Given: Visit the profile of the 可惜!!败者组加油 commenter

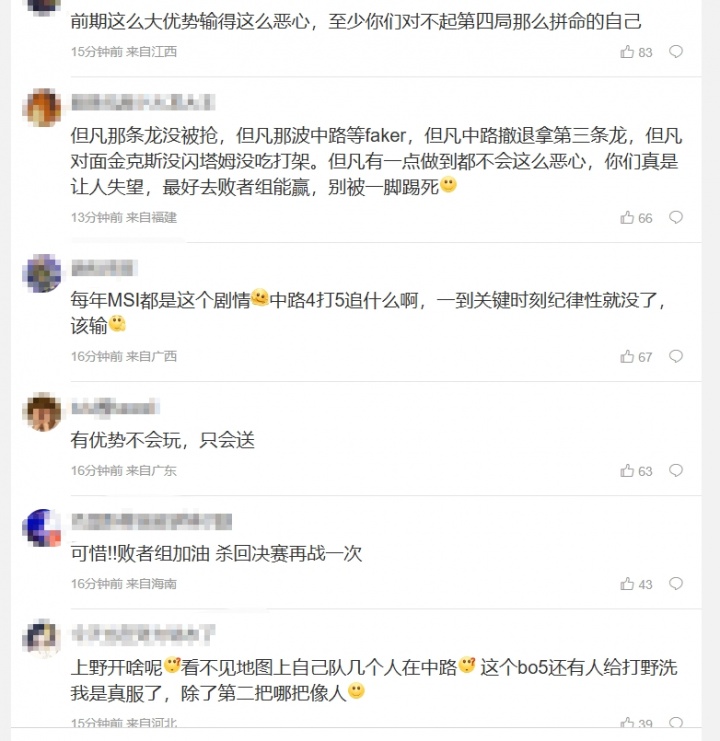Looking at the screenshot, I should pos(42,526).
